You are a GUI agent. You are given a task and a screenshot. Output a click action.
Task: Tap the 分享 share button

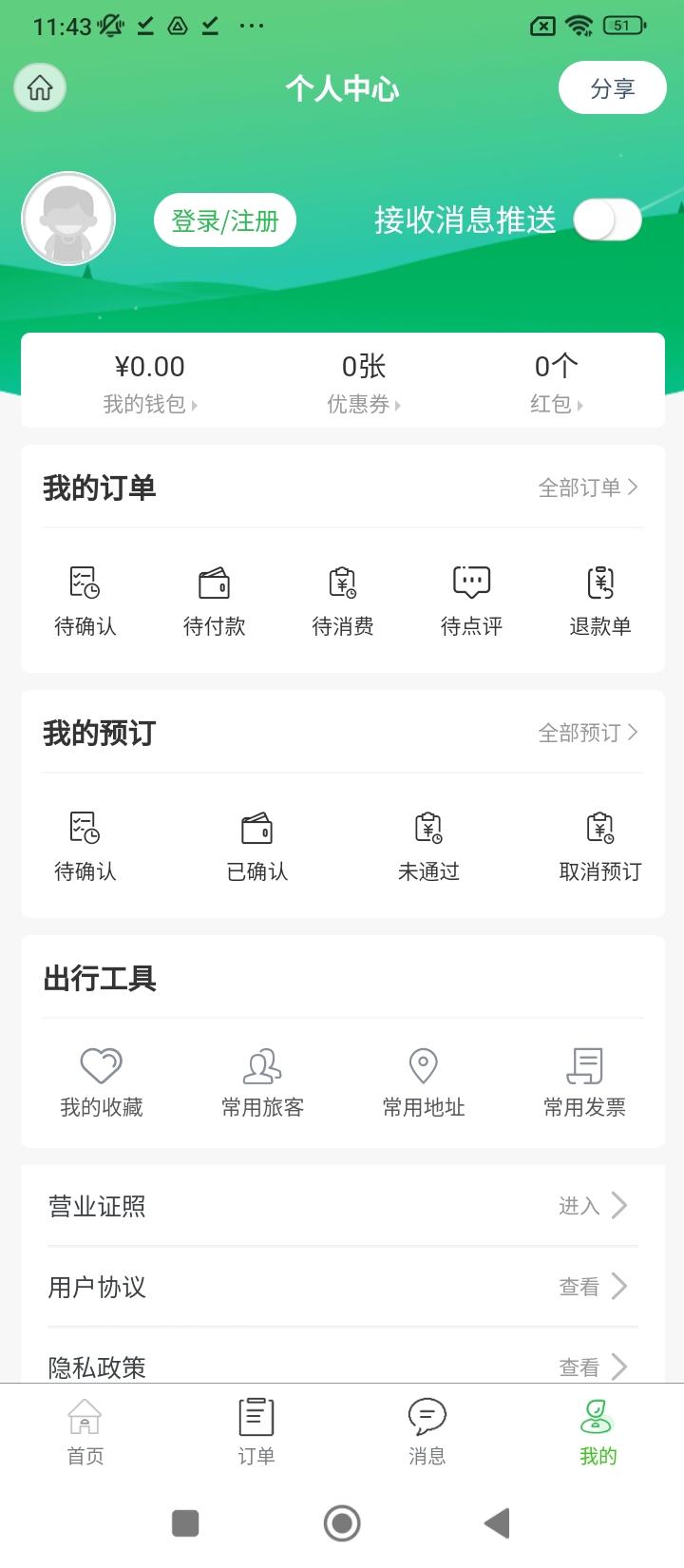click(x=612, y=88)
